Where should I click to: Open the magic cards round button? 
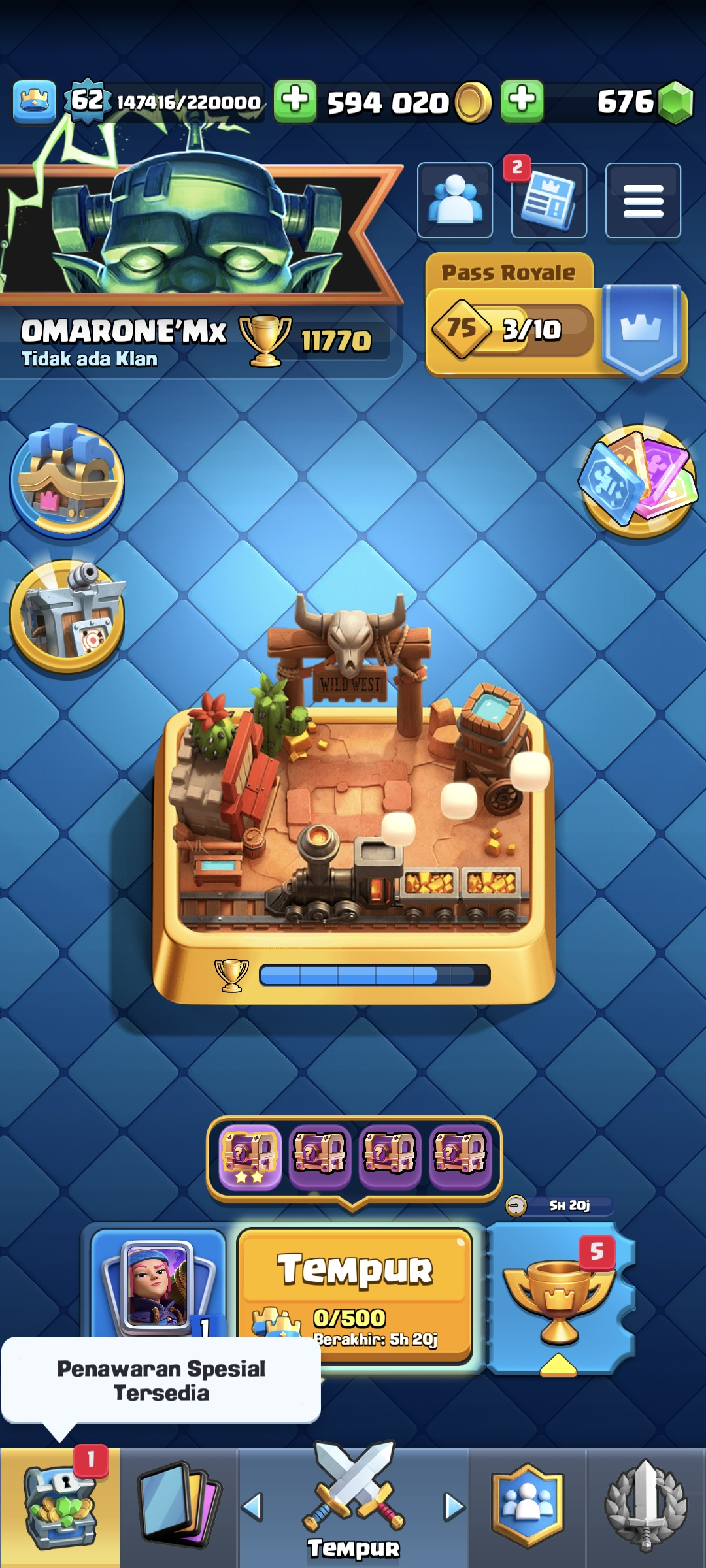click(639, 480)
